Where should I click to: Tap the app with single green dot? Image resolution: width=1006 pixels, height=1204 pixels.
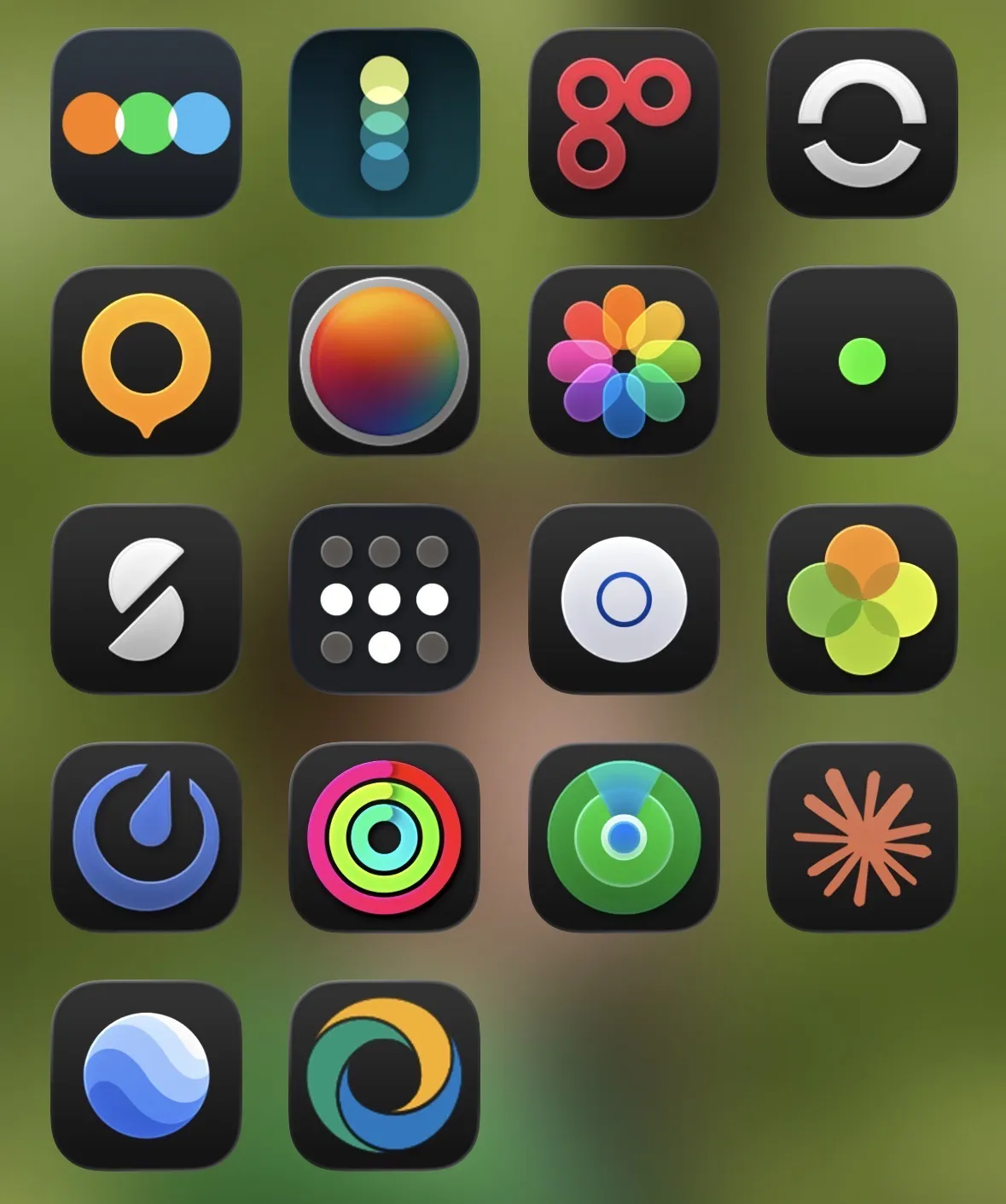pyautogui.click(x=862, y=362)
